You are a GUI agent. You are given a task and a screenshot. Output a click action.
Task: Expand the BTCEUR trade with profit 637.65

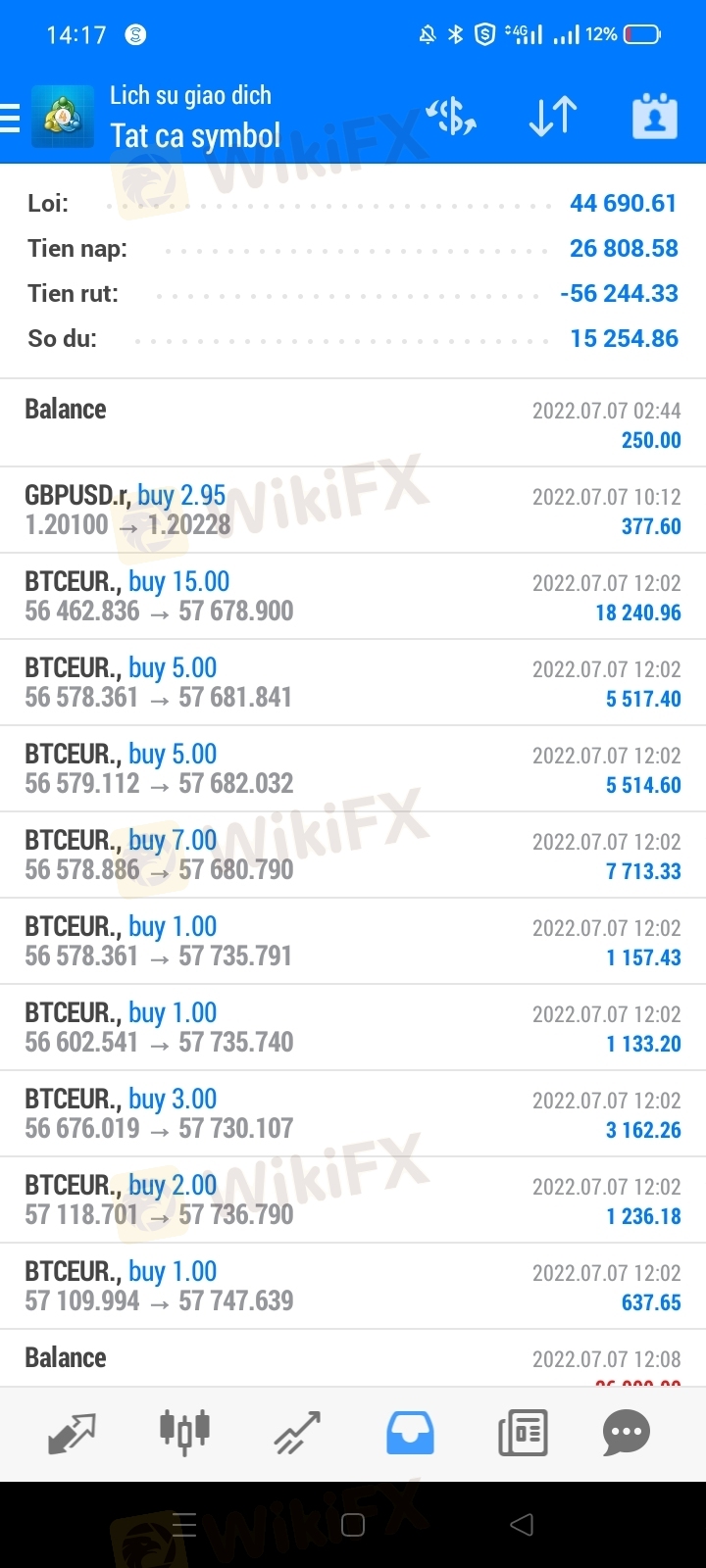pyautogui.click(x=353, y=1286)
